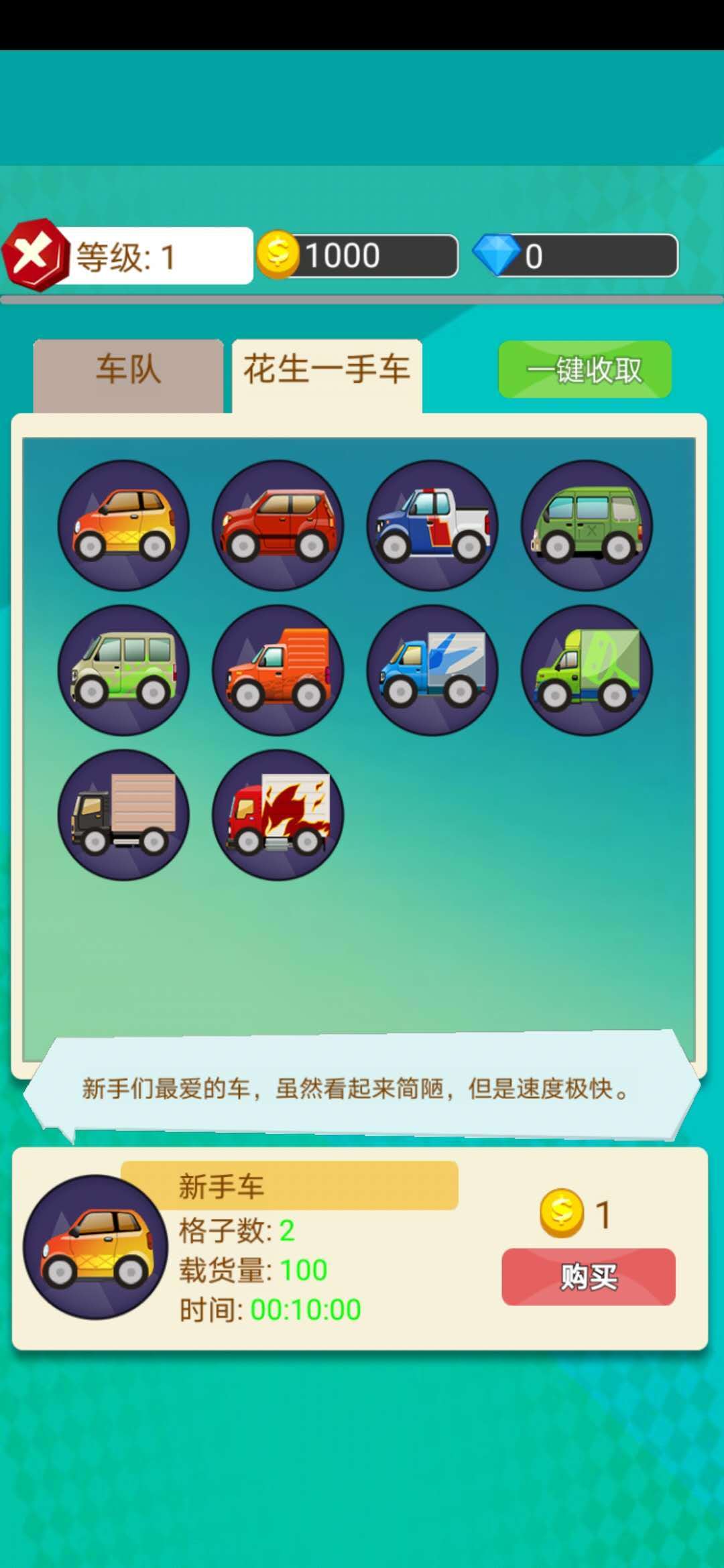Buy the 新手车 with the 购买 button
724x1568 pixels.
pyautogui.click(x=588, y=1276)
